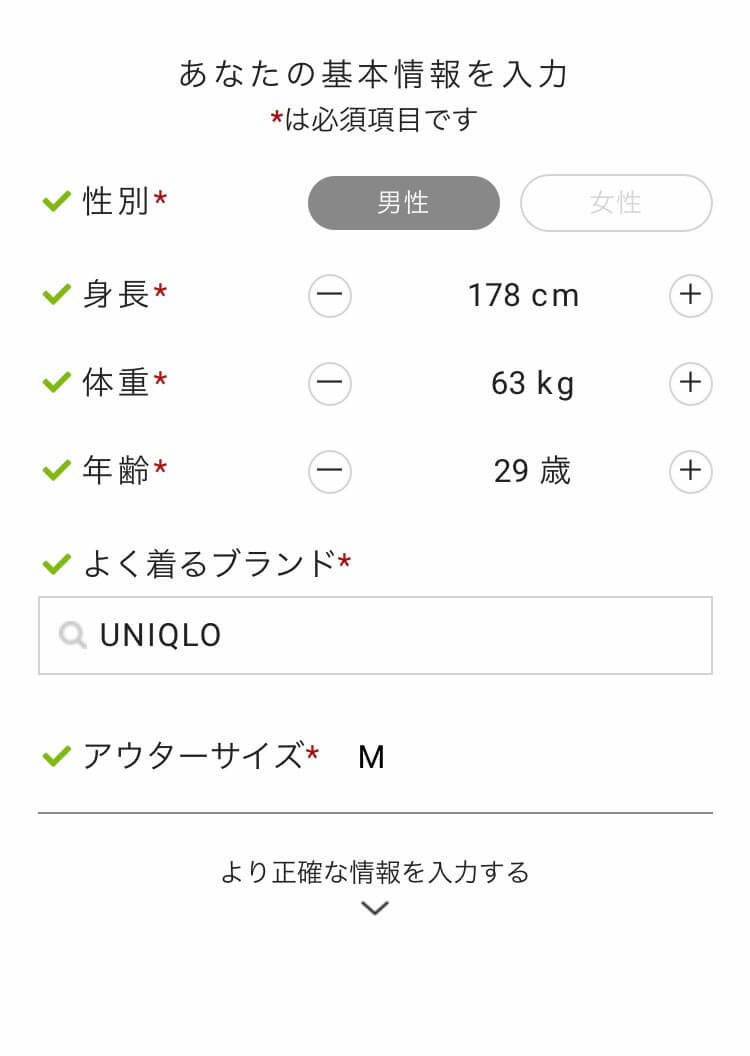The width and height of the screenshot is (750, 1056).
Task: Increase age with the plus button
Action: 690,470
